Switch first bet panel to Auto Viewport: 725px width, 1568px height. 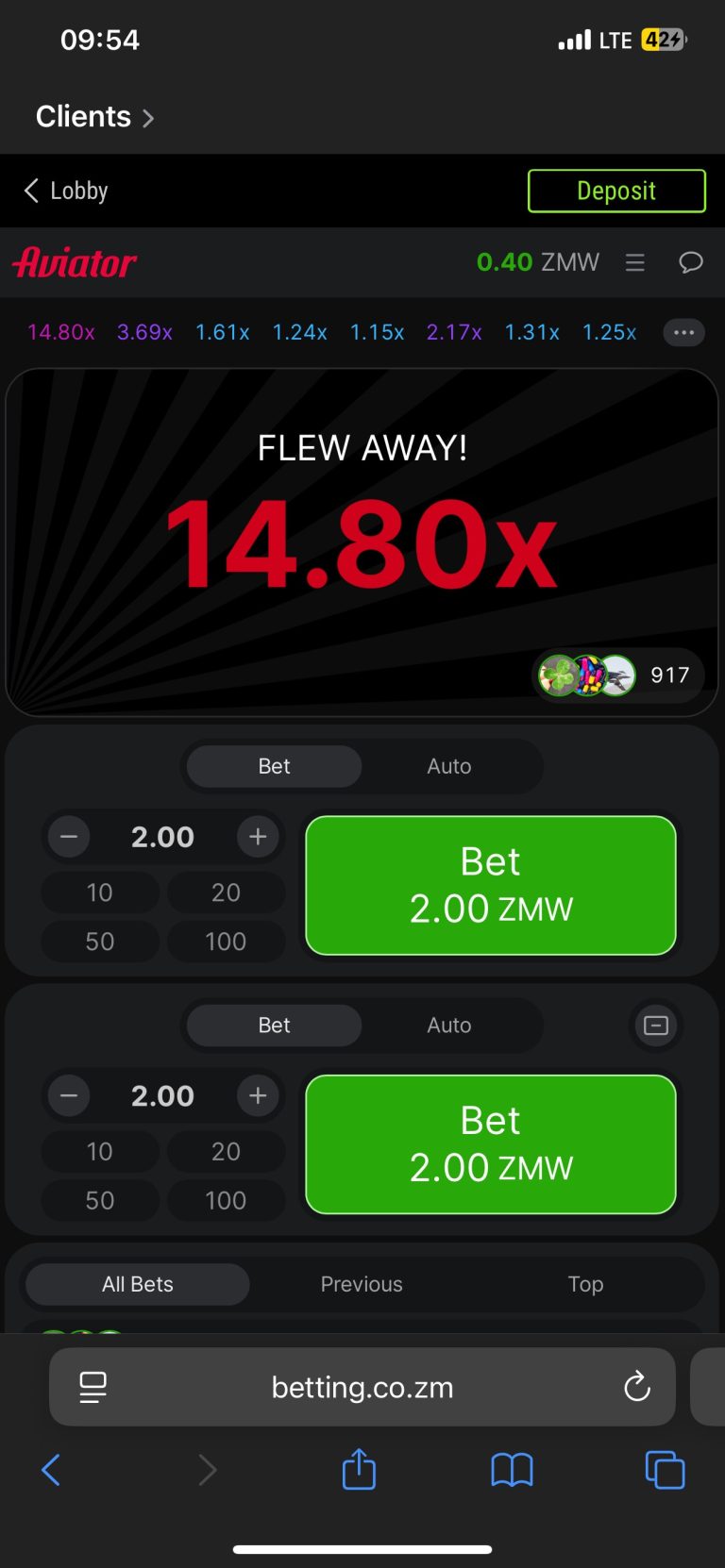tap(448, 766)
